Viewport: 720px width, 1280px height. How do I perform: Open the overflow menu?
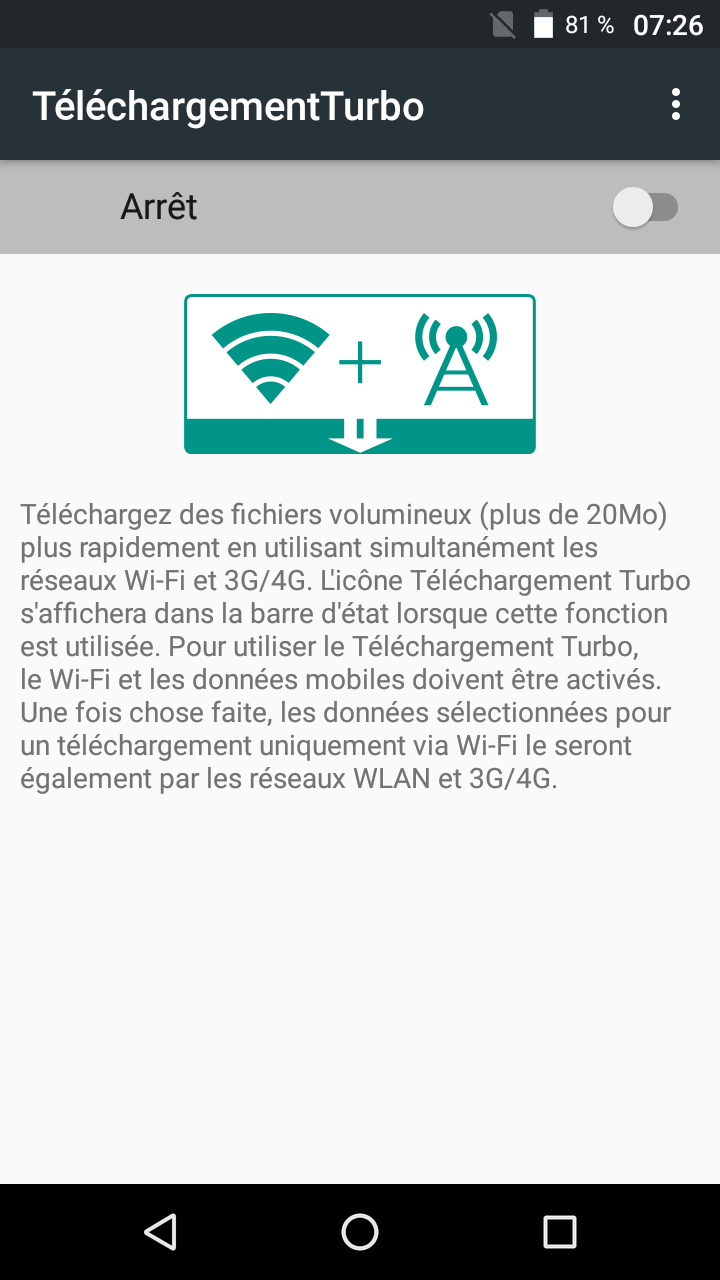(x=677, y=105)
